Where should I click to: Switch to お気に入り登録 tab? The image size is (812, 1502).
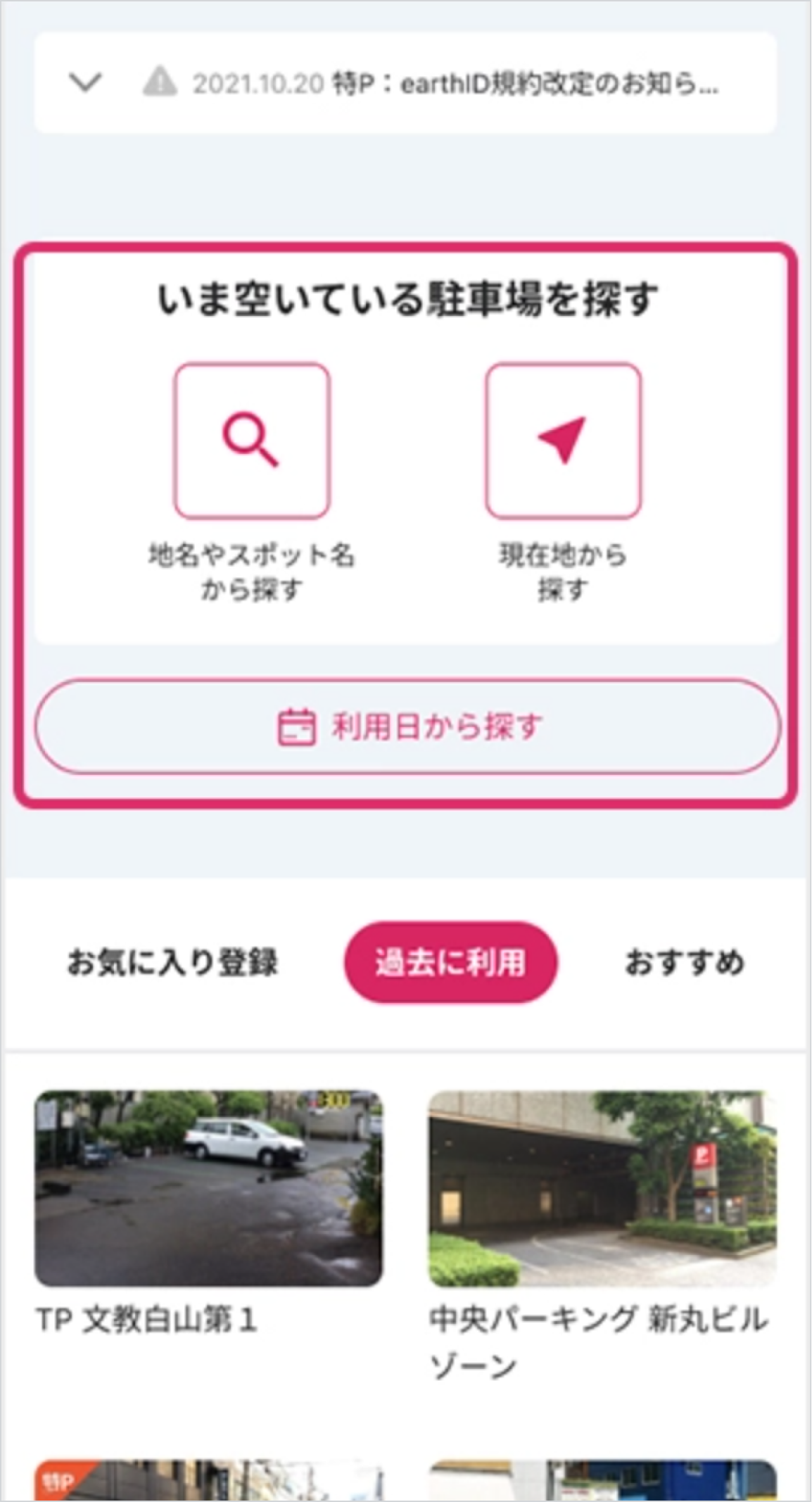pos(172,962)
